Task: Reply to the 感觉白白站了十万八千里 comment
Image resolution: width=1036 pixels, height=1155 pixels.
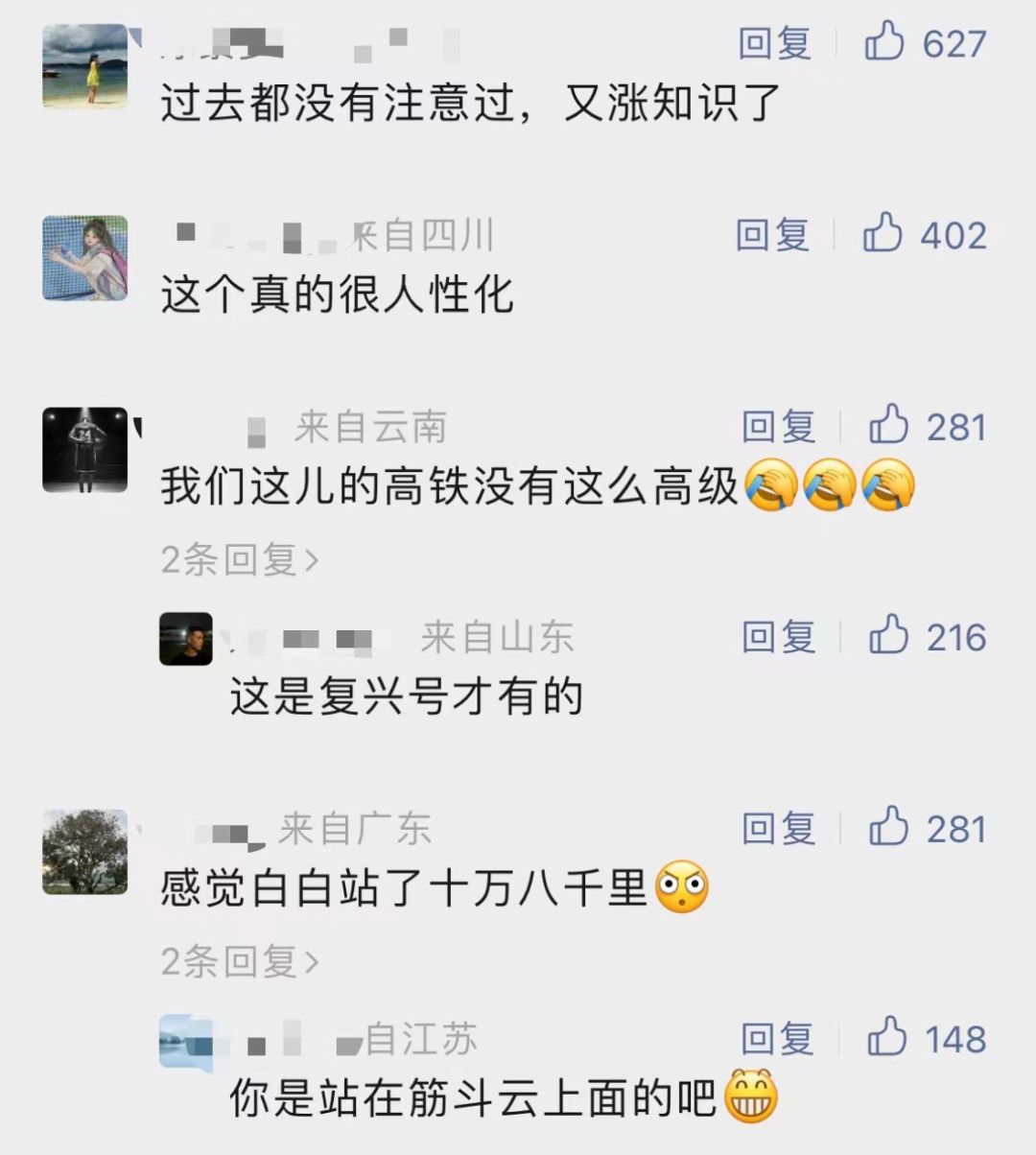Action: point(778,829)
